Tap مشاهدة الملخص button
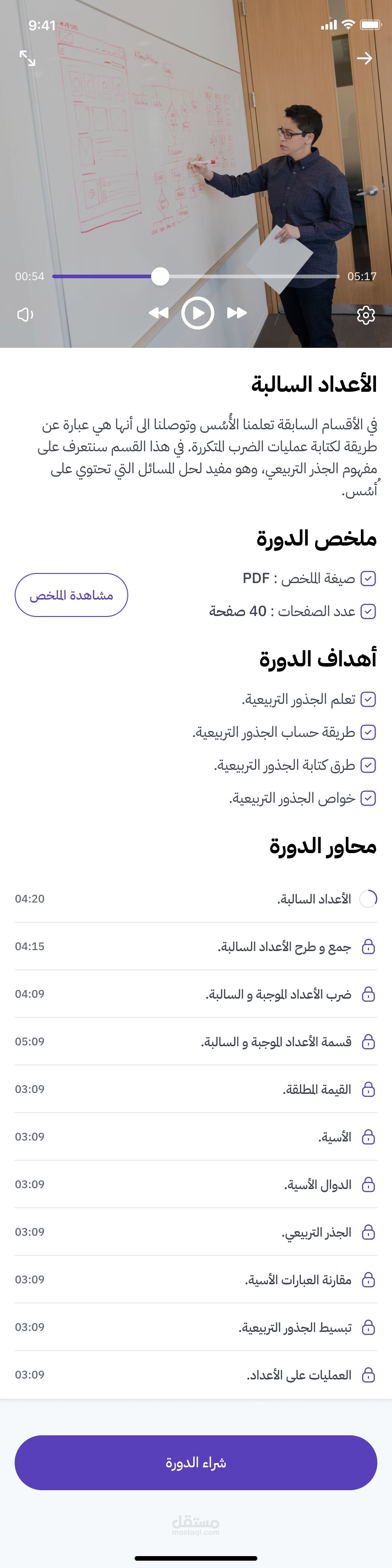This screenshot has height=1568, width=392. pos(71,595)
